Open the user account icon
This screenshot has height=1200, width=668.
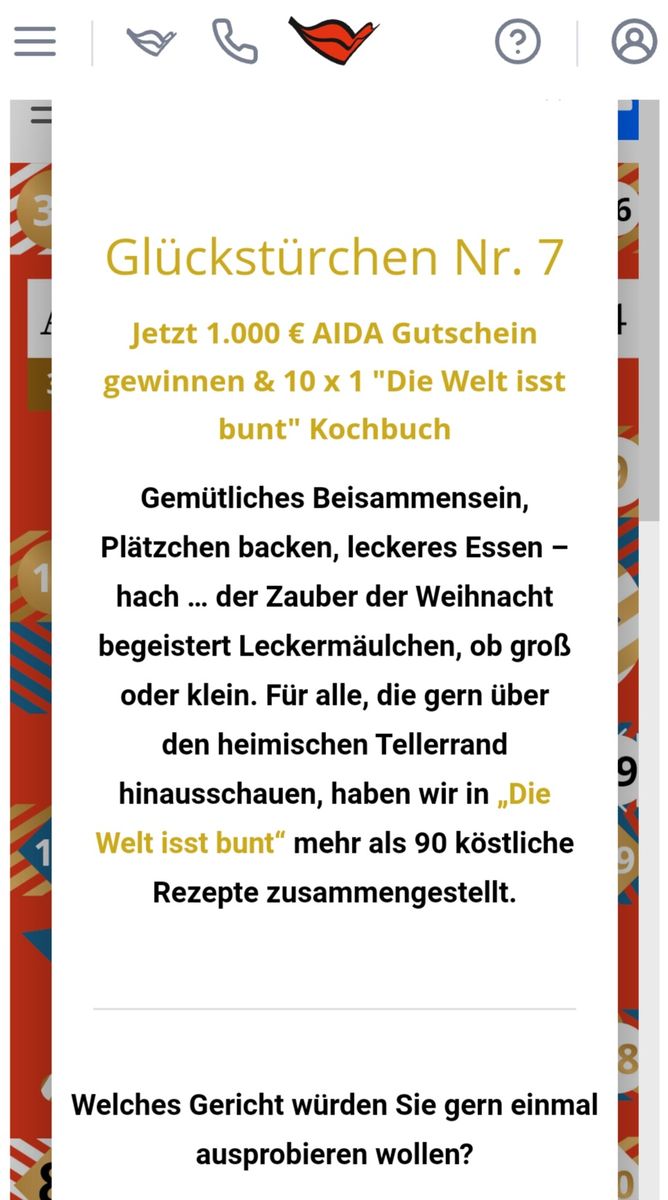(x=634, y=42)
